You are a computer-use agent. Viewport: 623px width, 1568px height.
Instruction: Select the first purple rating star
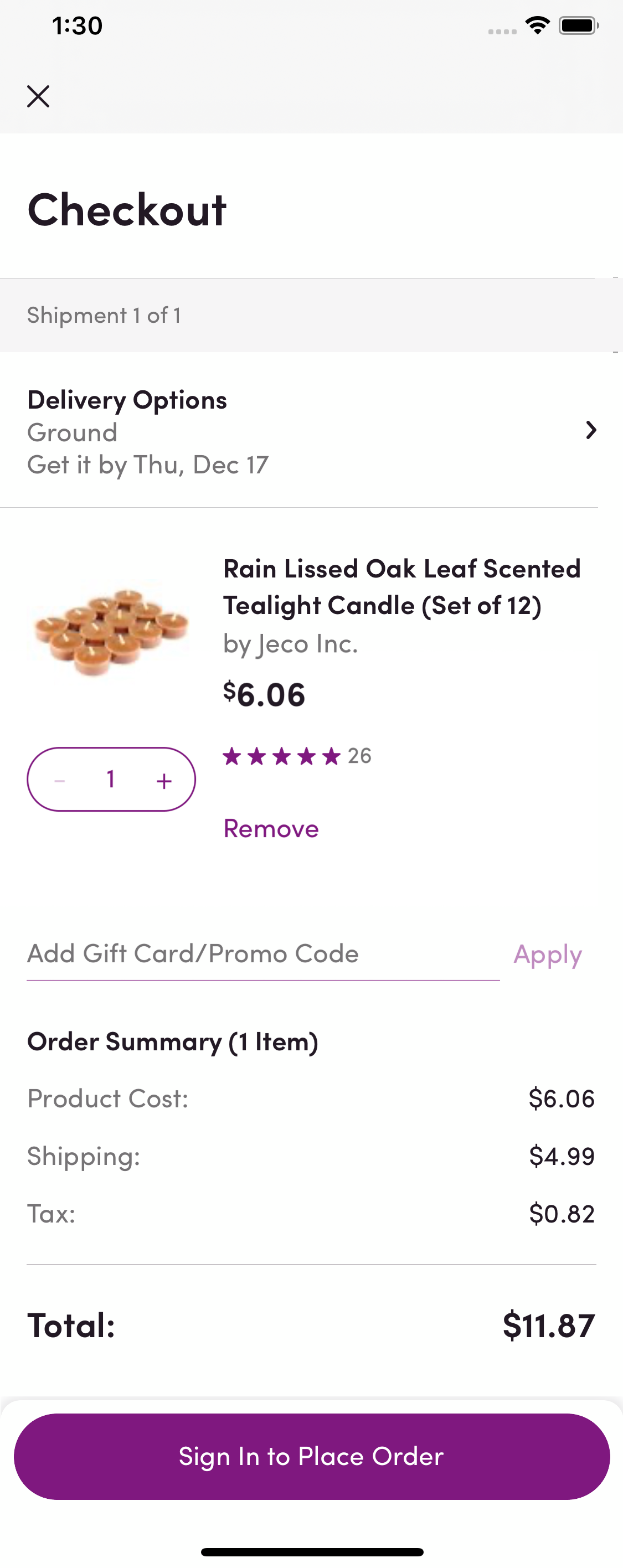[234, 756]
